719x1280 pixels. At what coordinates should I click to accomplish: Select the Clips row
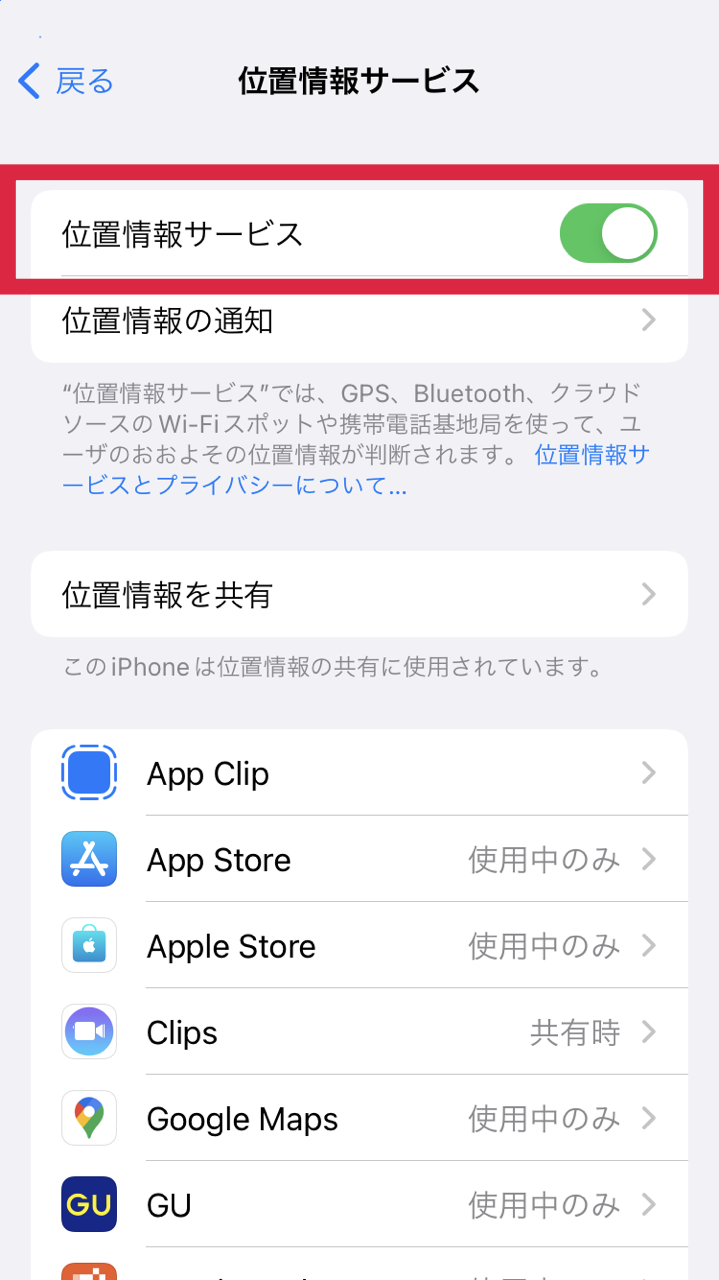(359, 1032)
